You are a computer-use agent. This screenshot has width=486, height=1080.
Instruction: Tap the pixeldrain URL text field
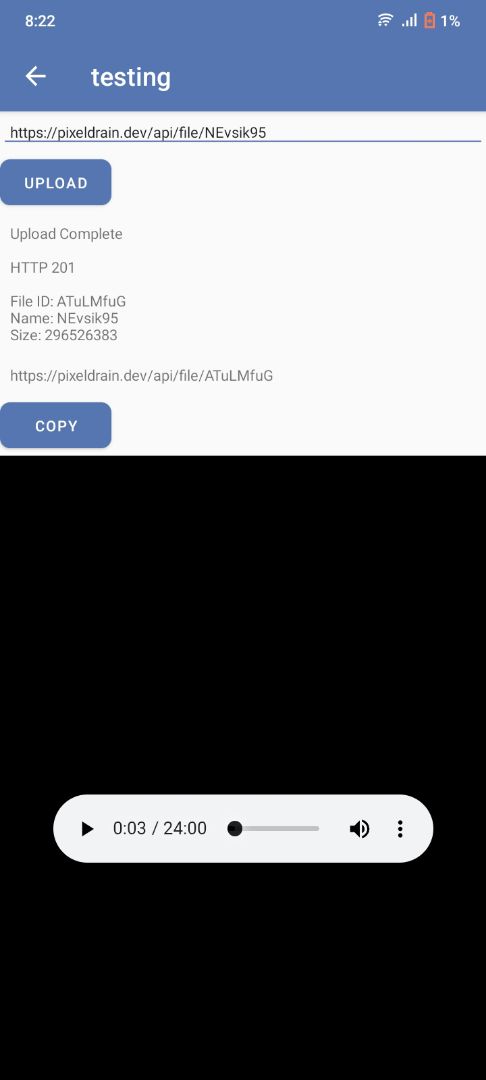tap(243, 132)
